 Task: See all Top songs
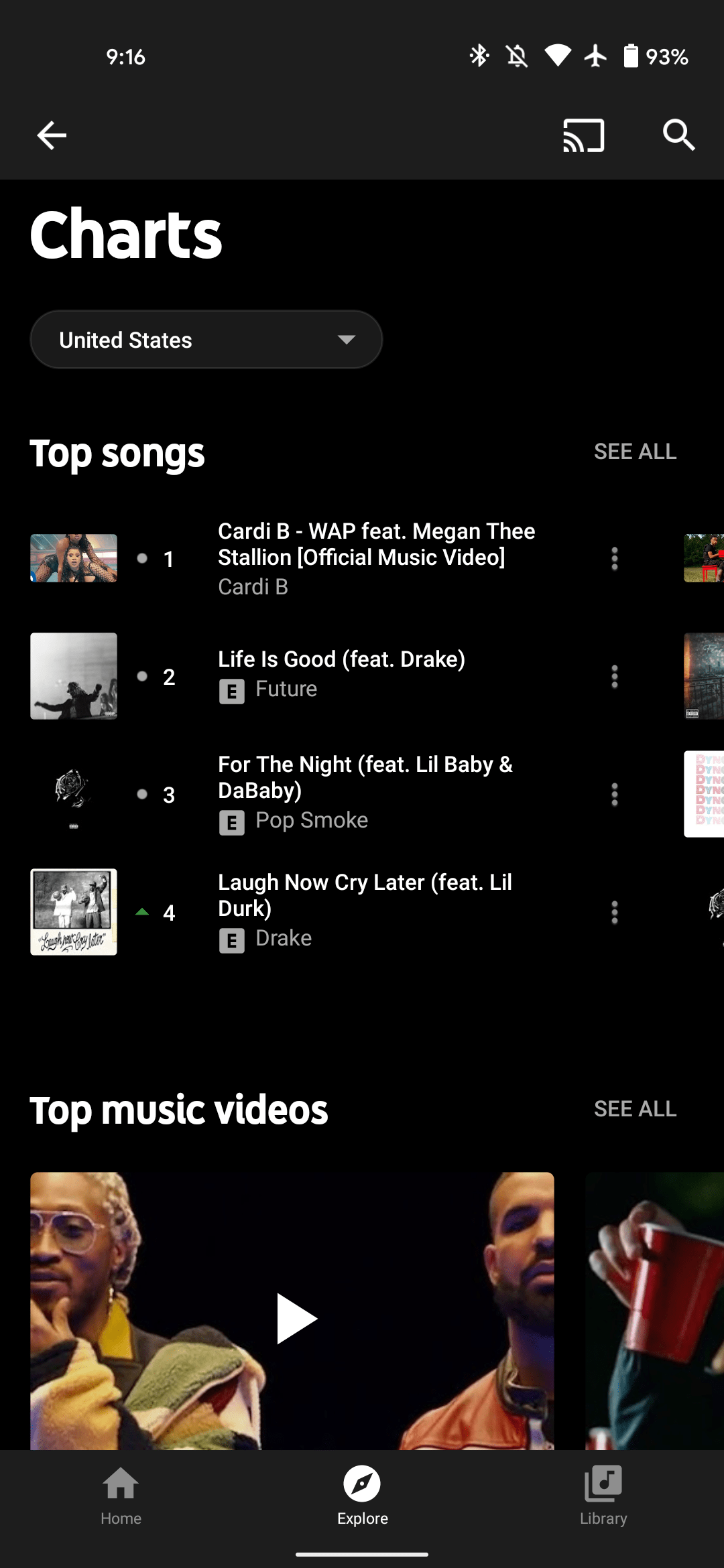point(635,452)
